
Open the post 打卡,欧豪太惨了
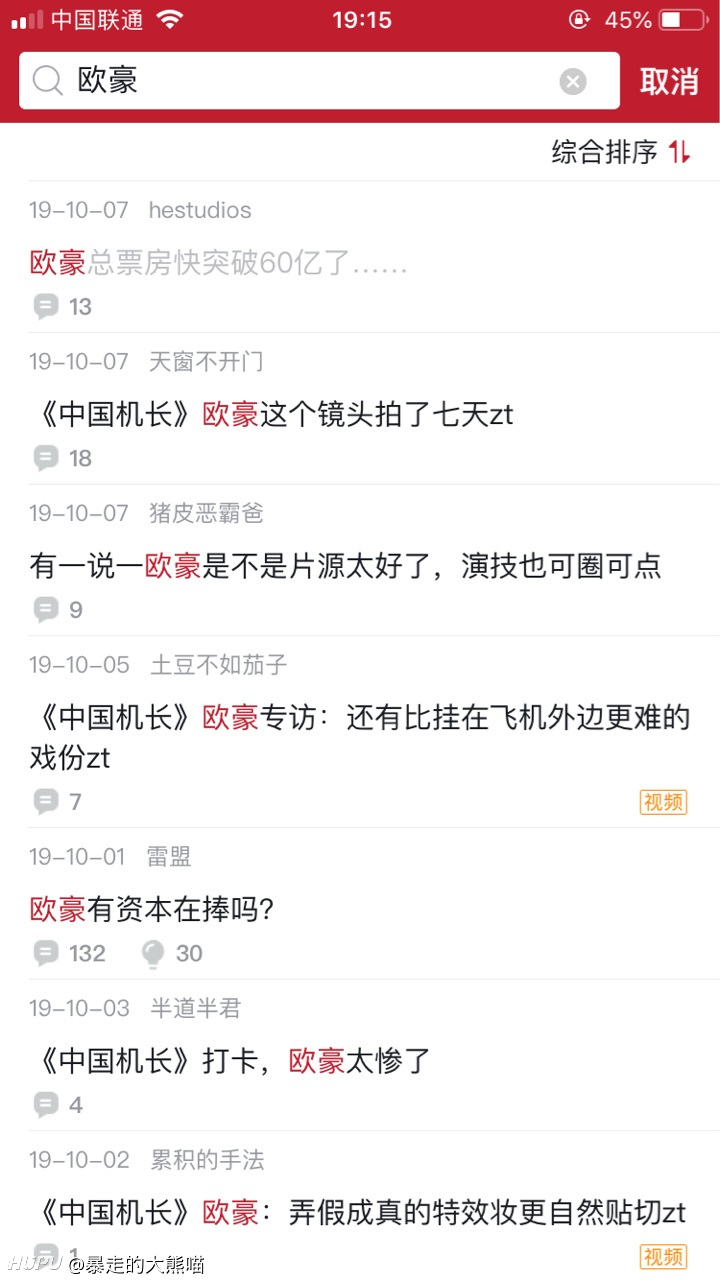click(x=360, y=1056)
